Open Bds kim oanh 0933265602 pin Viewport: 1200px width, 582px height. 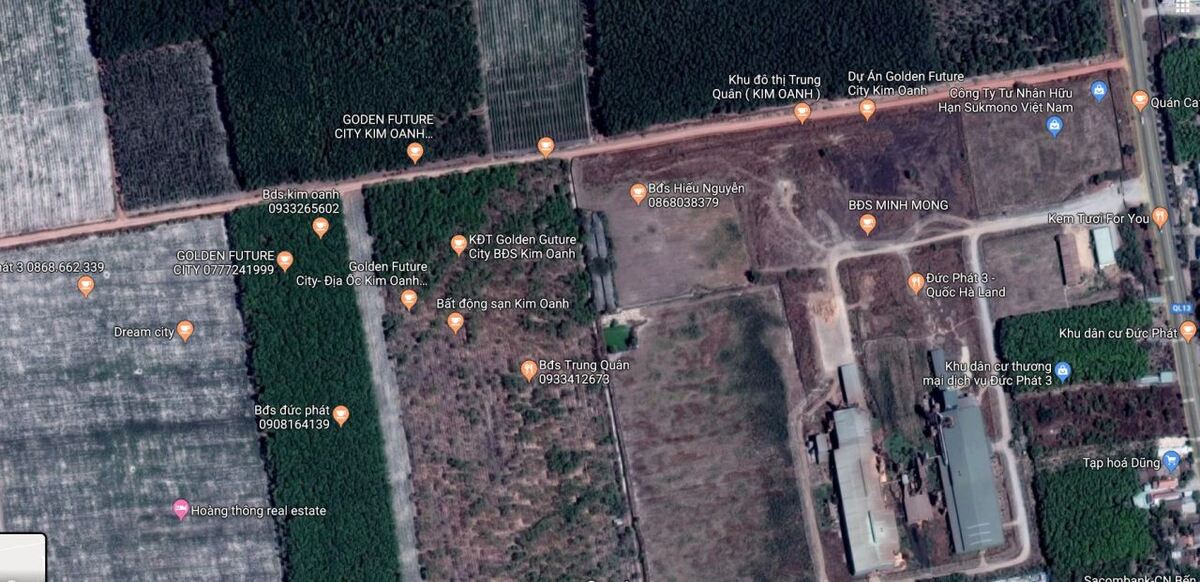click(320, 226)
